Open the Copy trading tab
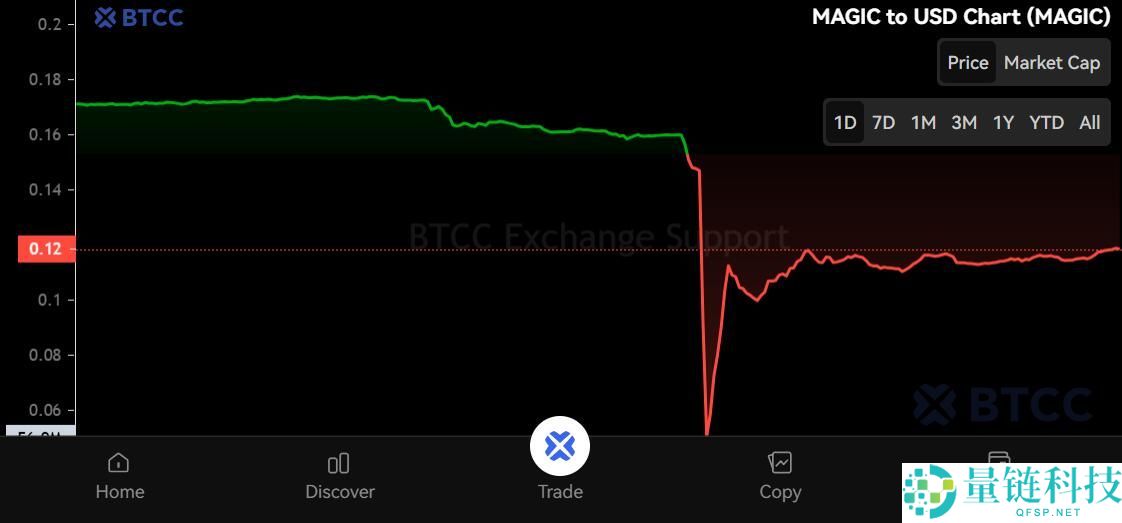This screenshot has height=523, width=1122. point(779,476)
